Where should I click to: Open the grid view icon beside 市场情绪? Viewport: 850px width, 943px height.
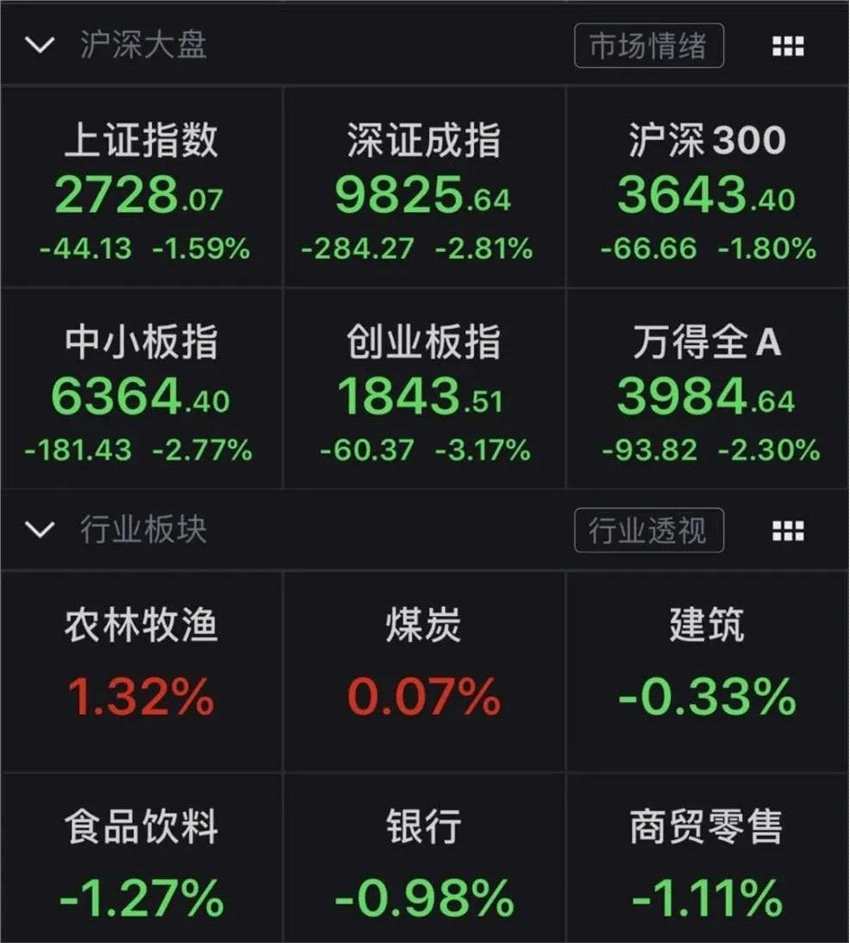click(x=788, y=46)
